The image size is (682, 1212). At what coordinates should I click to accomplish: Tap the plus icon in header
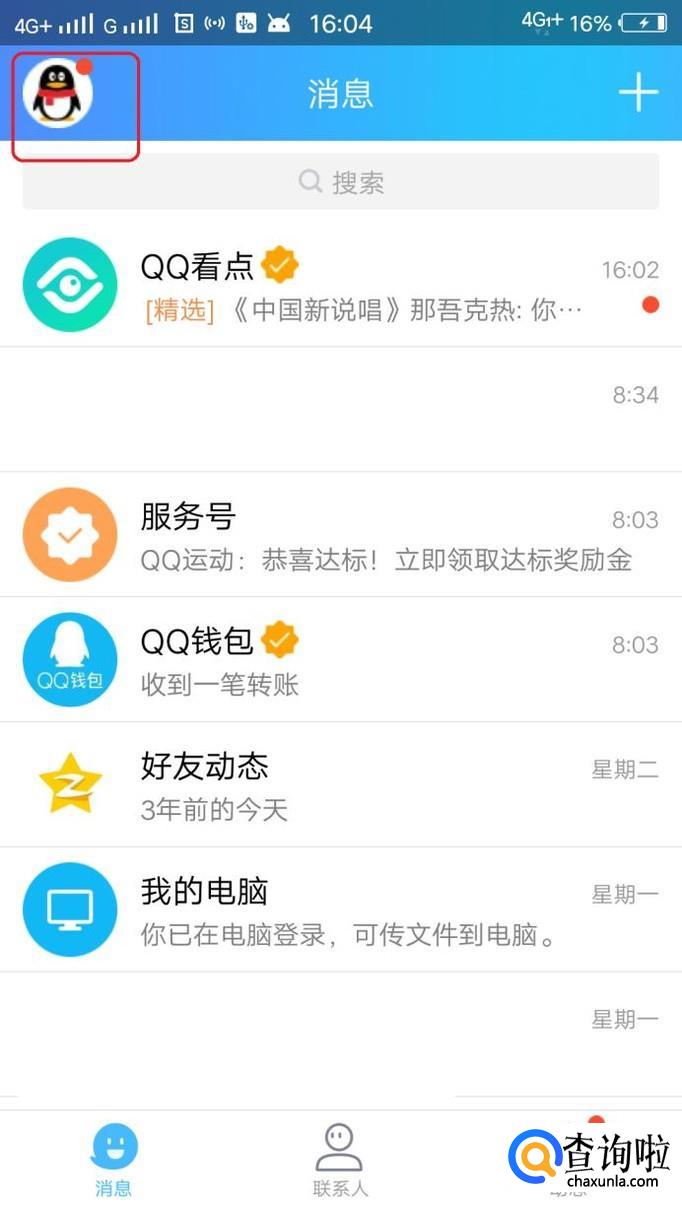click(x=638, y=93)
